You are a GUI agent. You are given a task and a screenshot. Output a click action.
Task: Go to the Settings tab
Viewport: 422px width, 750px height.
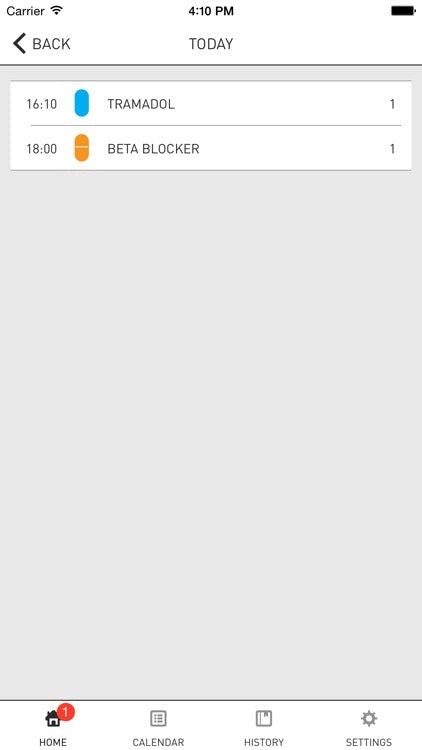pos(369,726)
